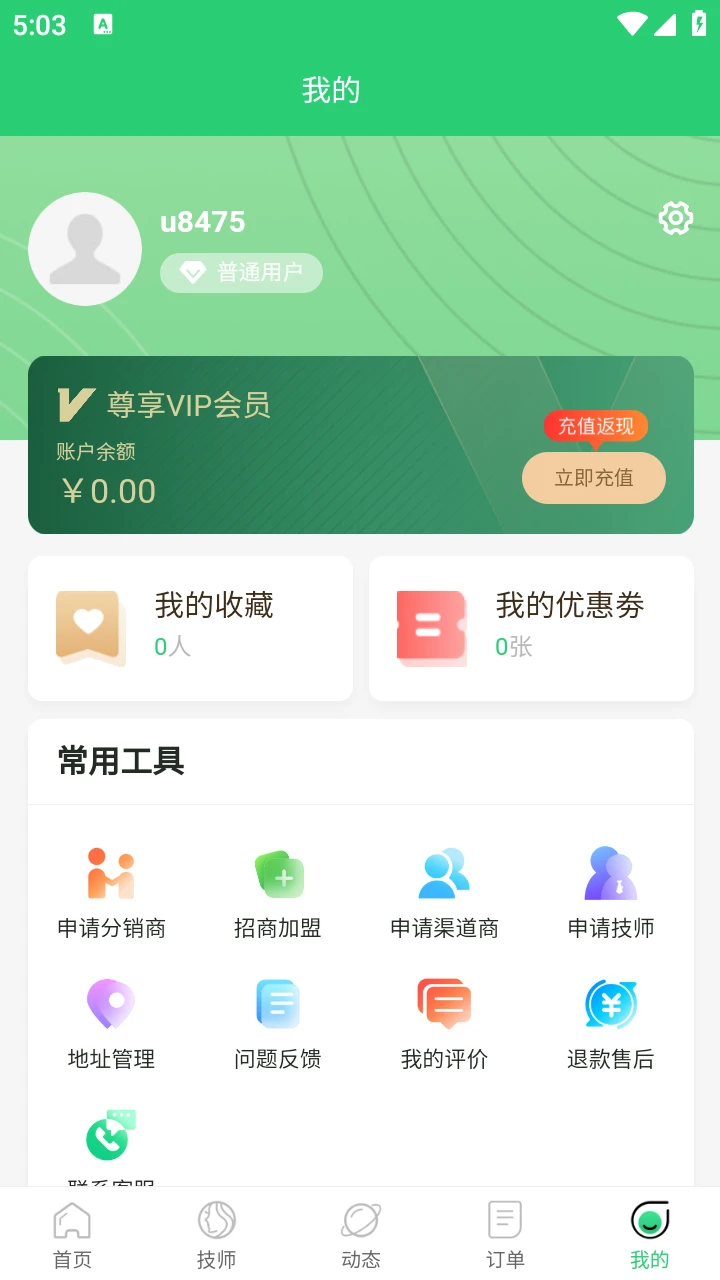720x1280 pixels.
Task: Tap the 普通用户 membership badge
Action: point(241,272)
